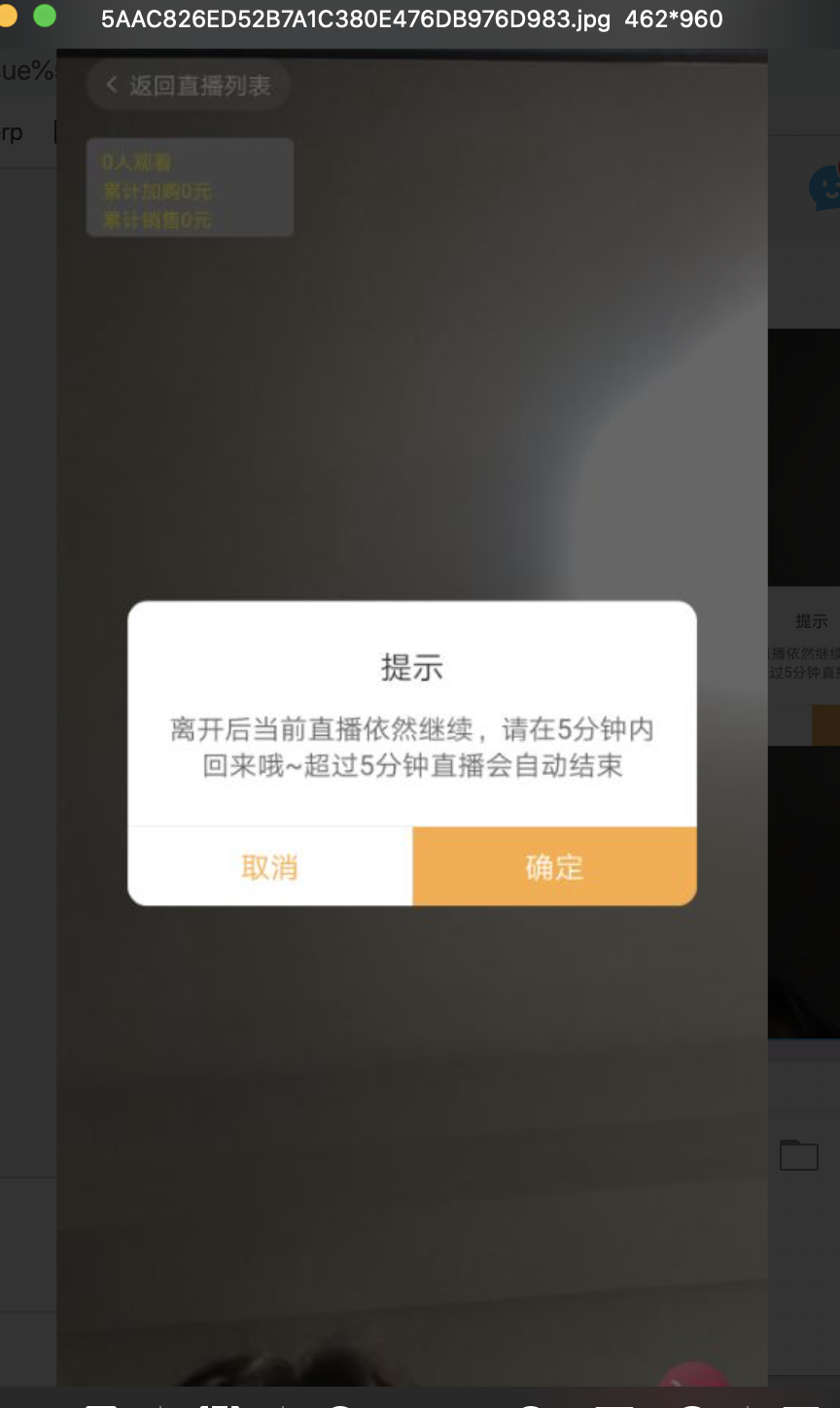Click the green window maximize button

[x=45, y=16]
